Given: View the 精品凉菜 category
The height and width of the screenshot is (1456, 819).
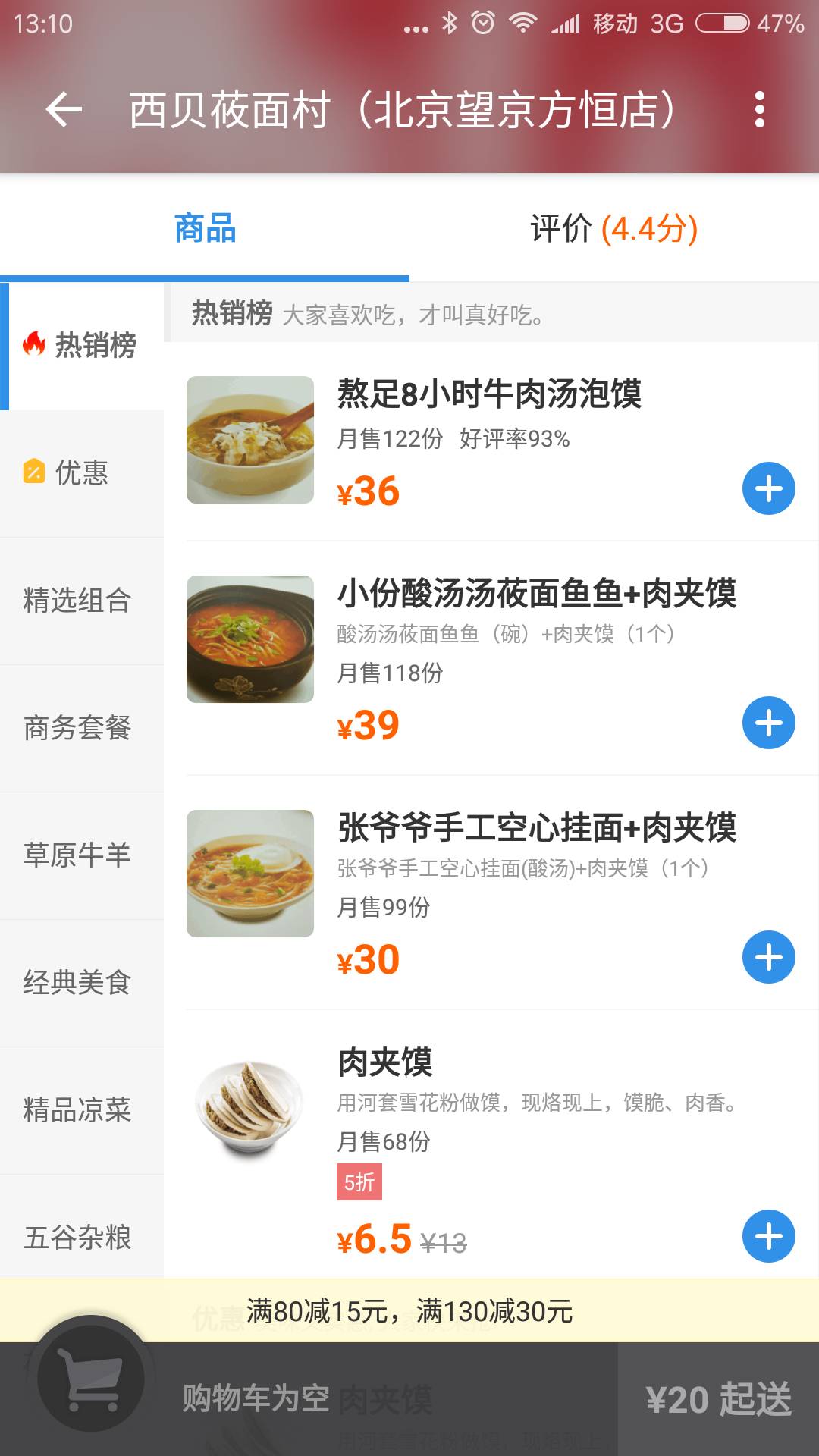Looking at the screenshot, I should point(77,1110).
